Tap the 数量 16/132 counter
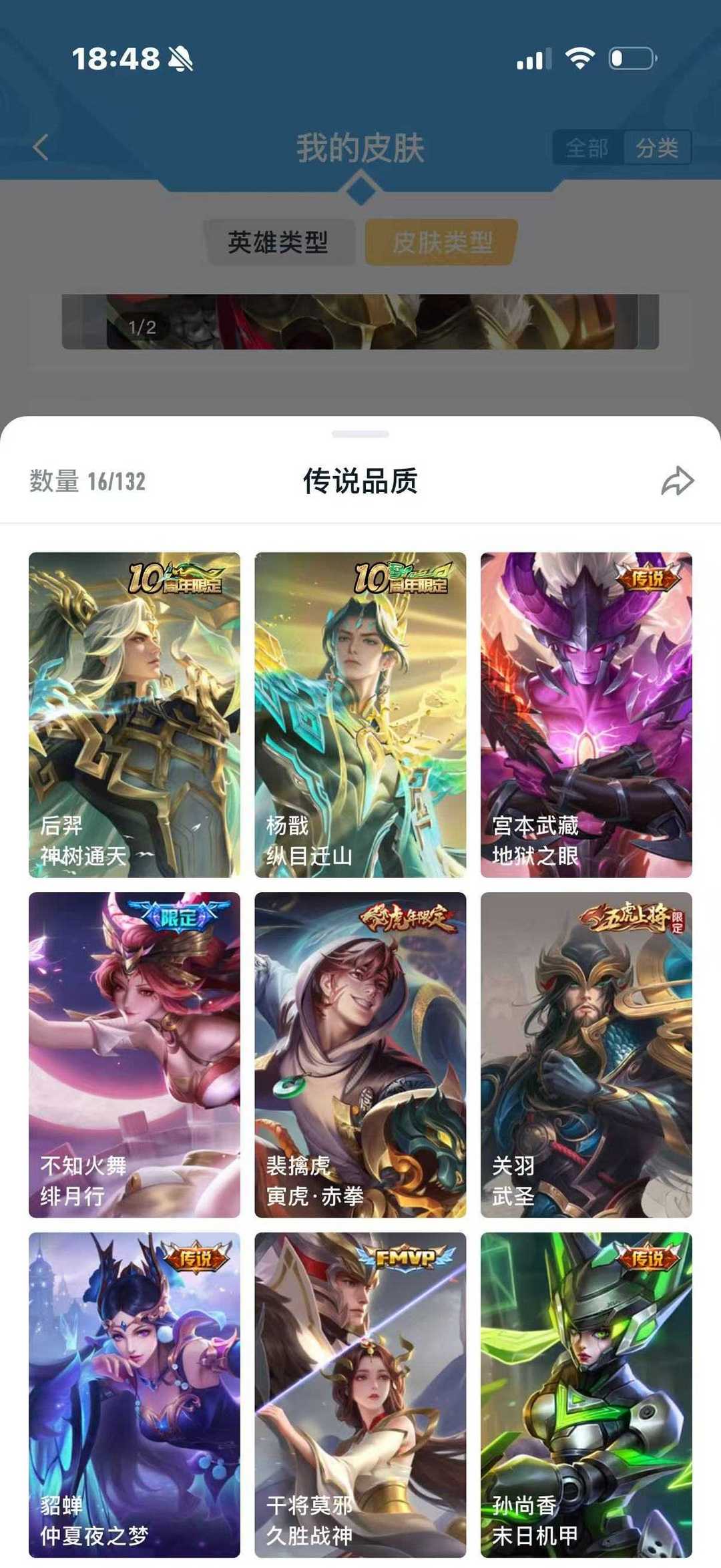Image resolution: width=721 pixels, height=1568 pixels. coord(88,478)
